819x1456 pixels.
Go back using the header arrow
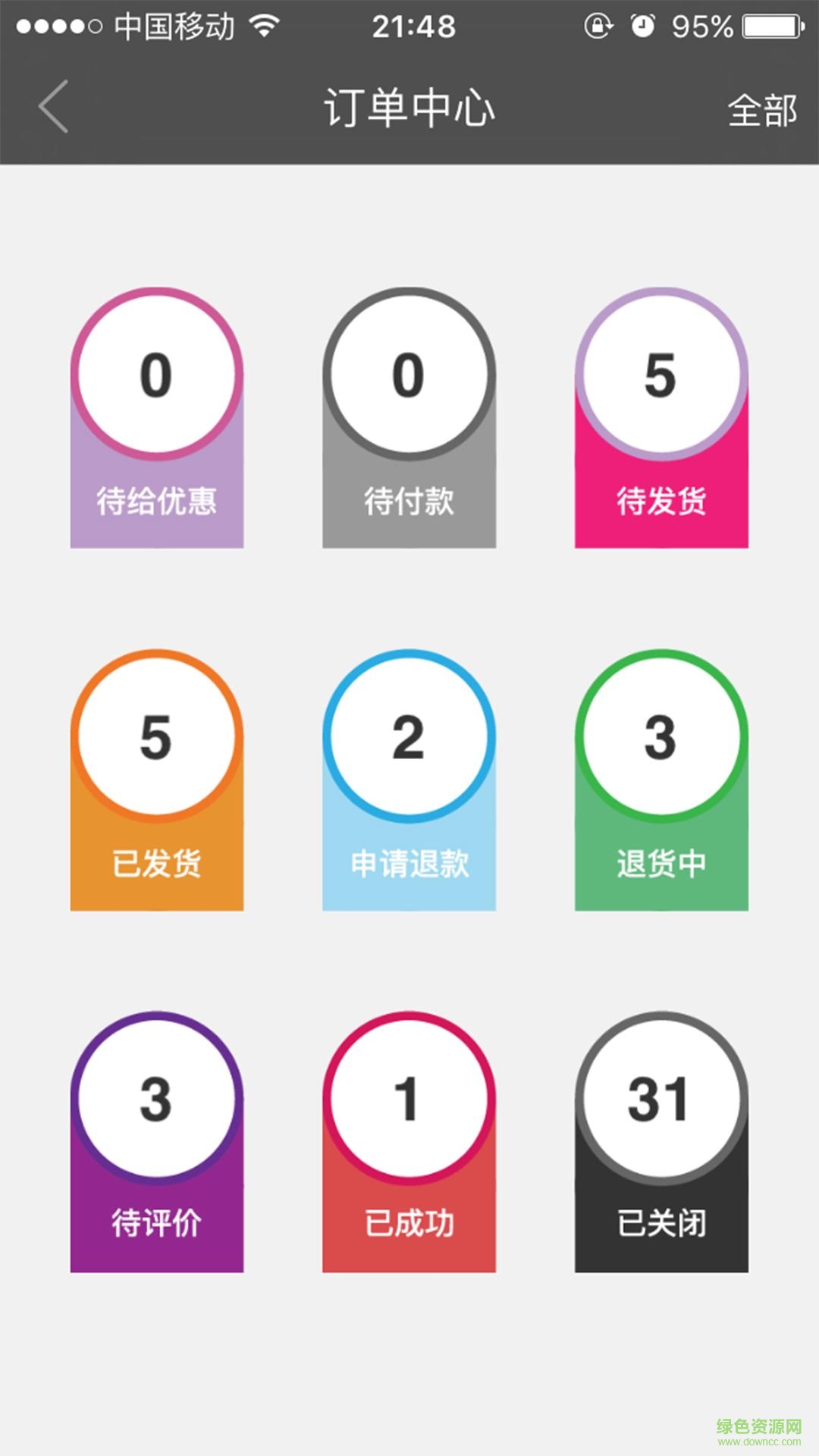click(54, 107)
